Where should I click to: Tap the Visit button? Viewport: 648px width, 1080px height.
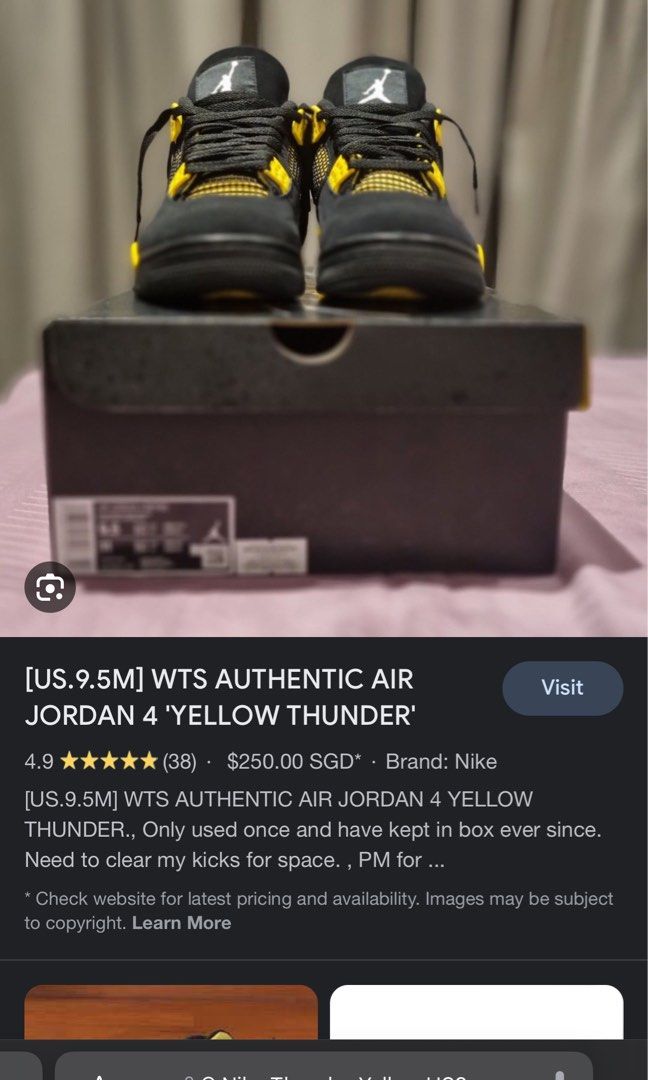(x=562, y=688)
